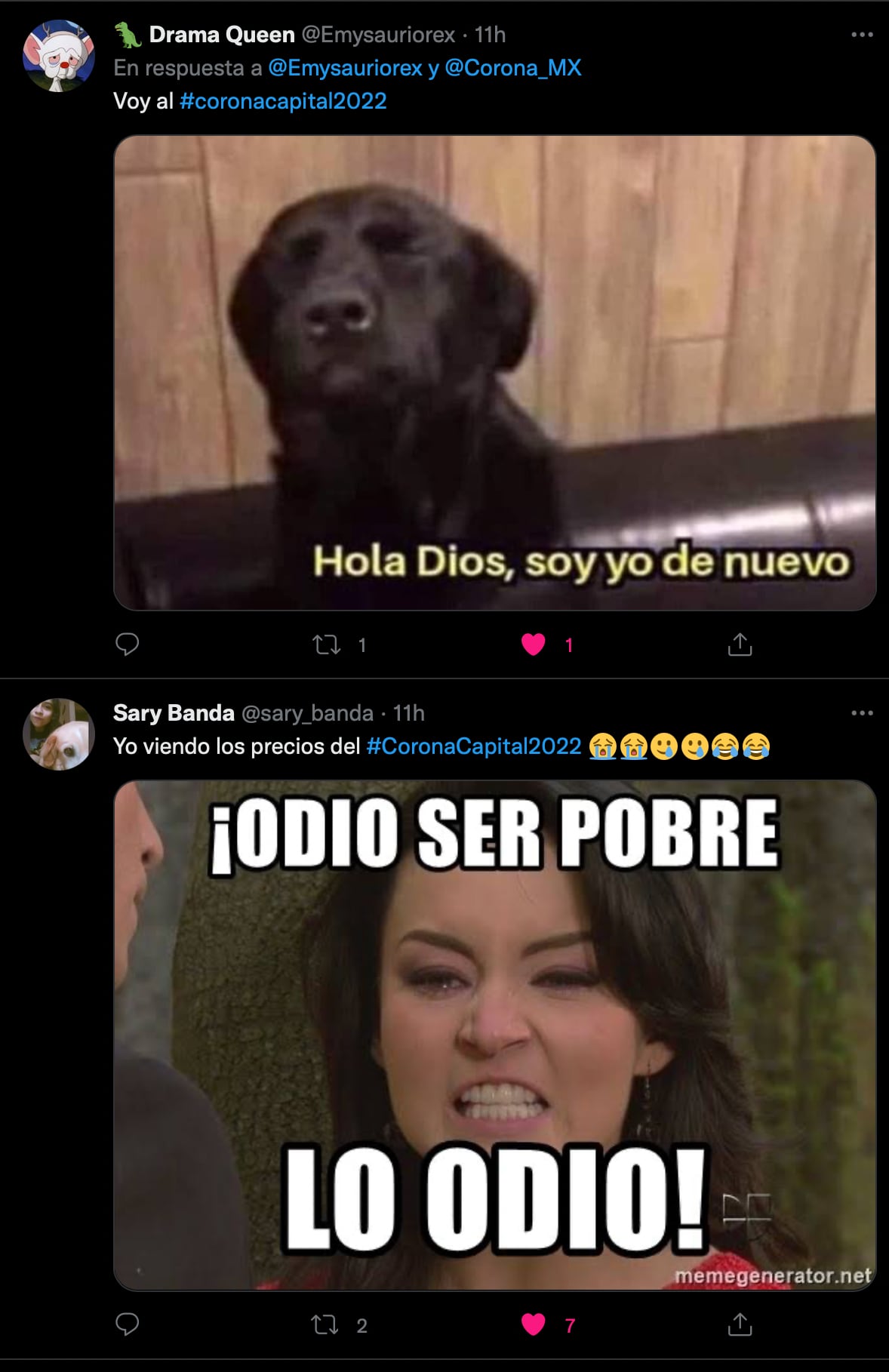The image size is (889, 1372).
Task: Open the overflow menu on Drama Queen's tweet
Action: (x=861, y=35)
